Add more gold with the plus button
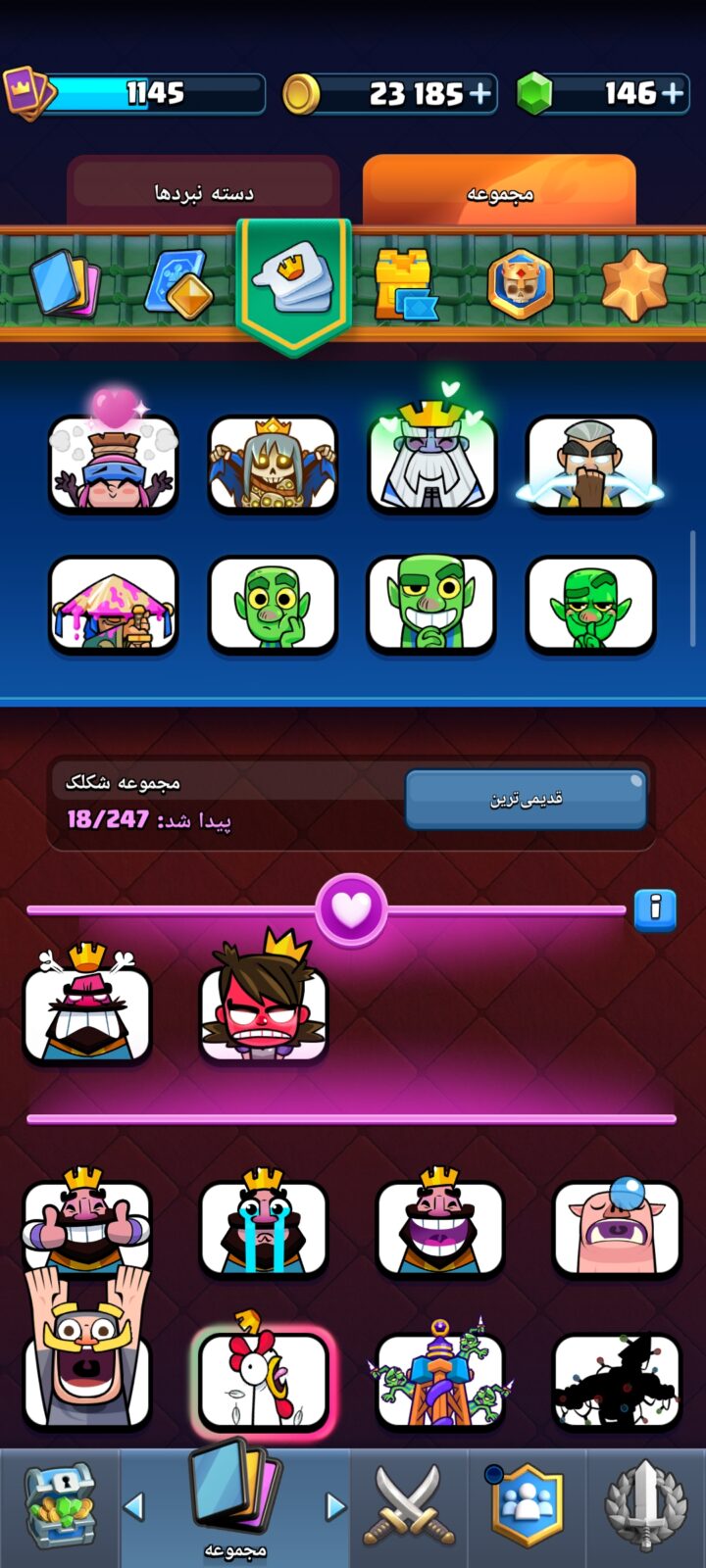The image size is (706, 1568). click(x=479, y=93)
